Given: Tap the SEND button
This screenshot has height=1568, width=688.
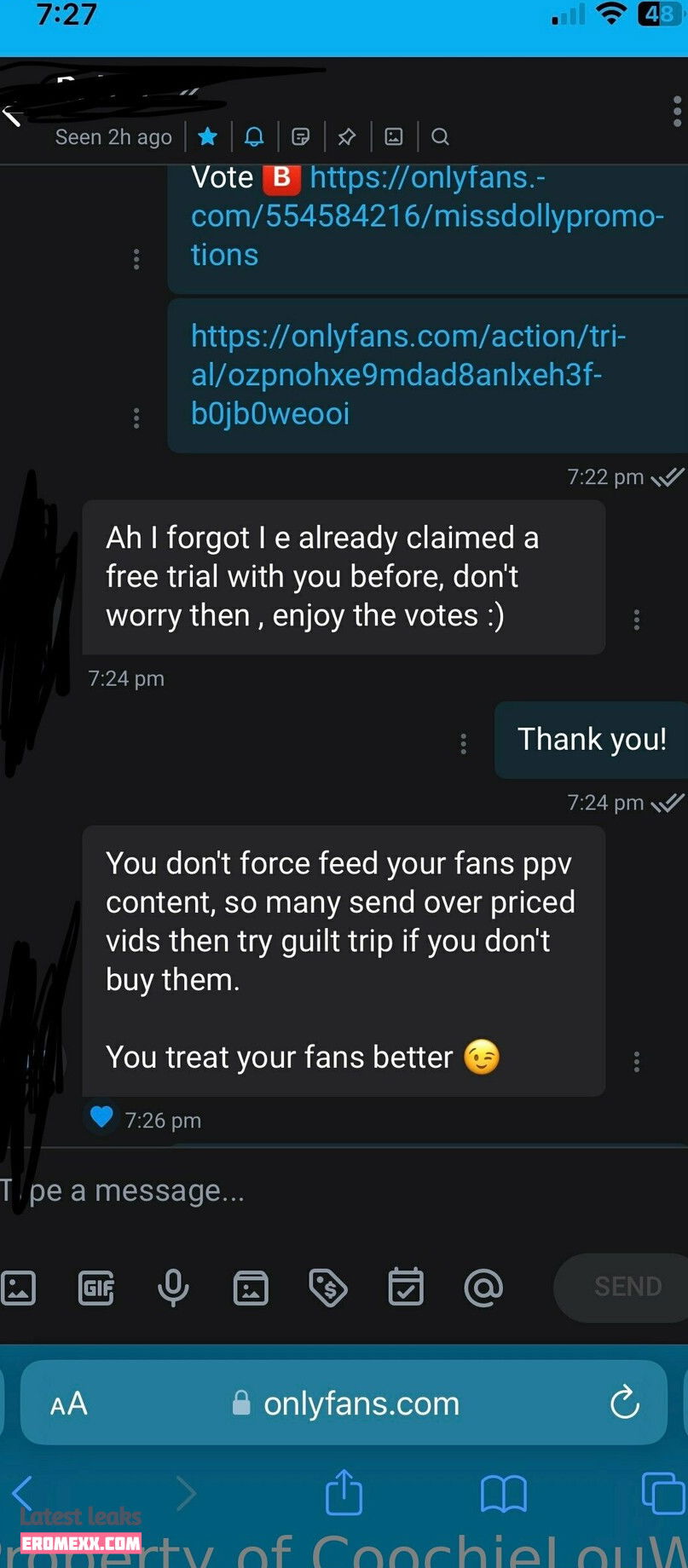Looking at the screenshot, I should (627, 1287).
